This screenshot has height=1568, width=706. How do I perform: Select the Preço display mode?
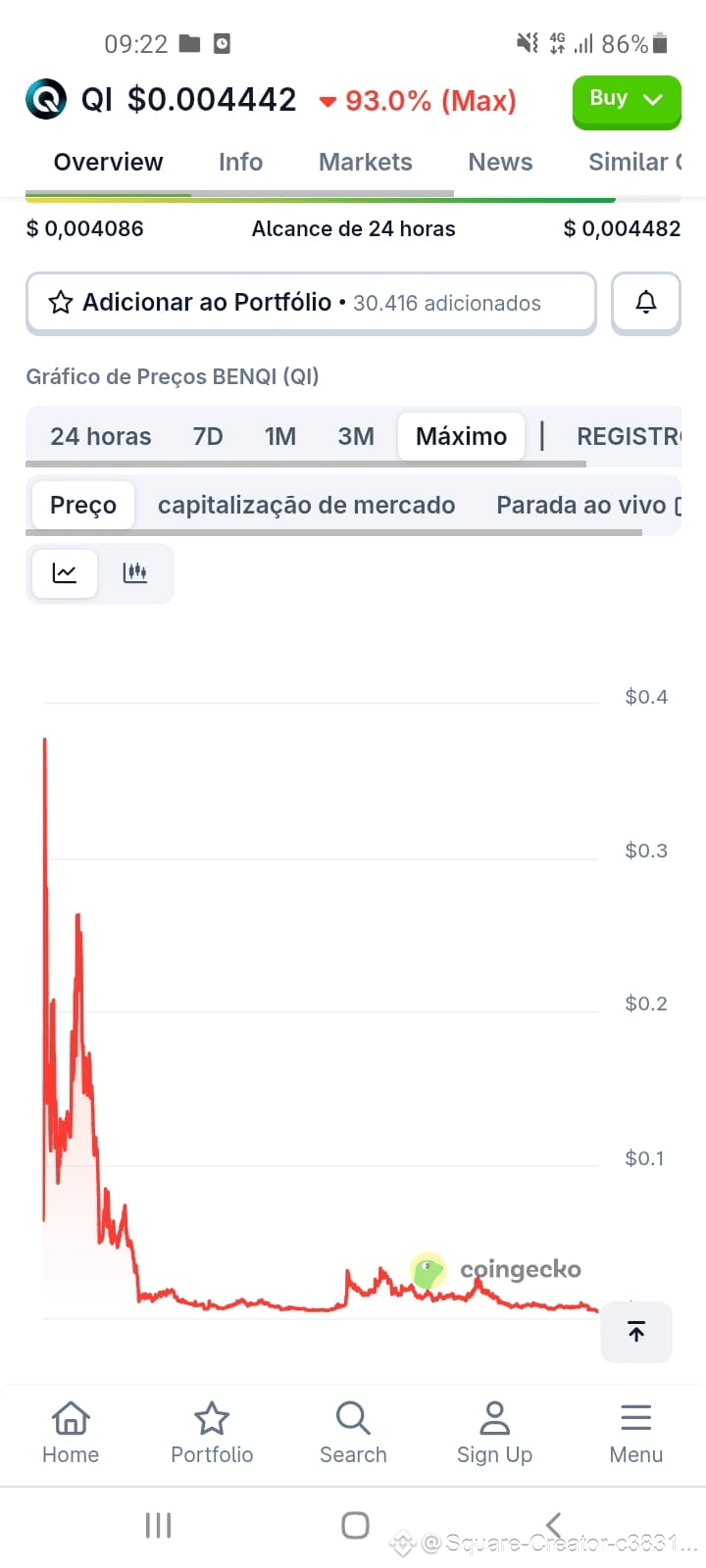point(82,505)
